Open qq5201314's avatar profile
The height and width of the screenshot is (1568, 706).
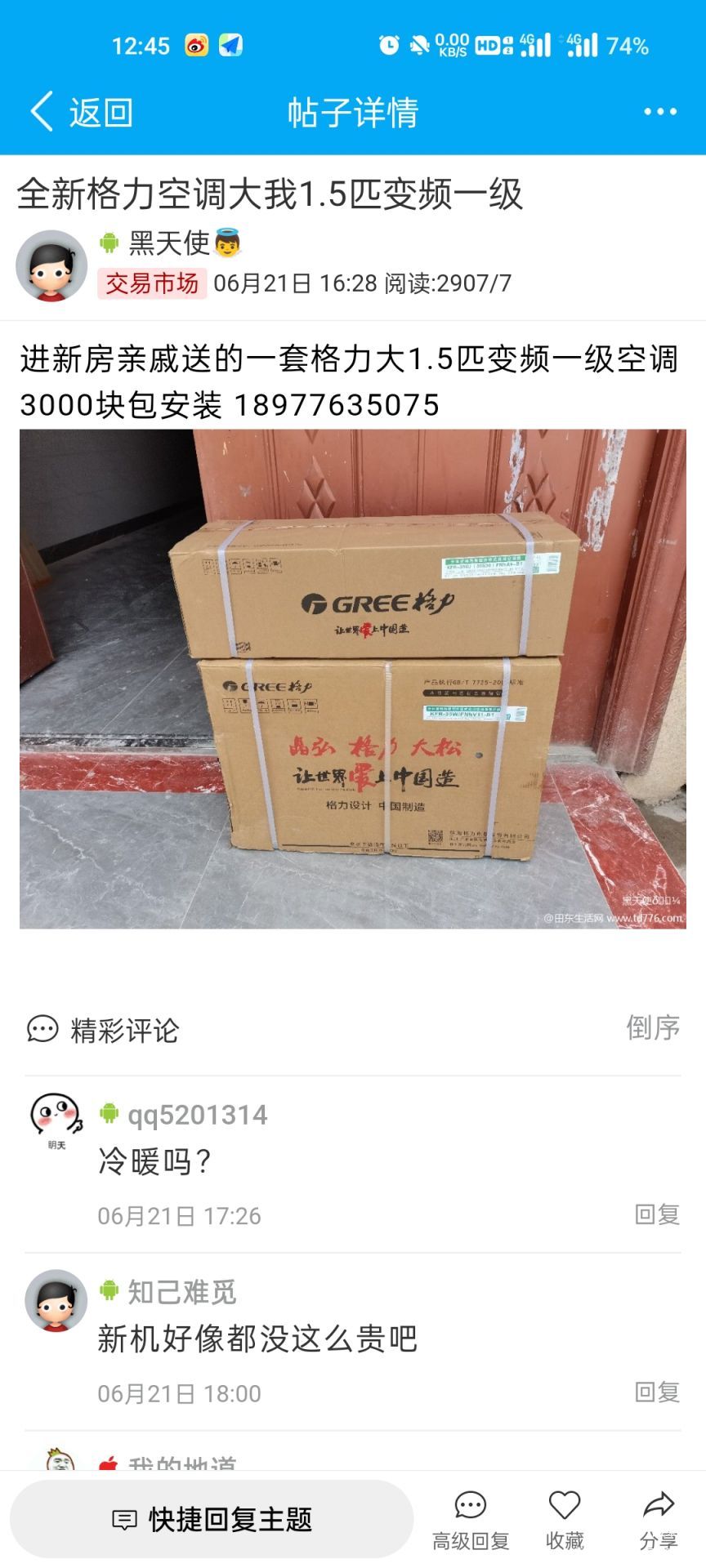click(56, 1121)
